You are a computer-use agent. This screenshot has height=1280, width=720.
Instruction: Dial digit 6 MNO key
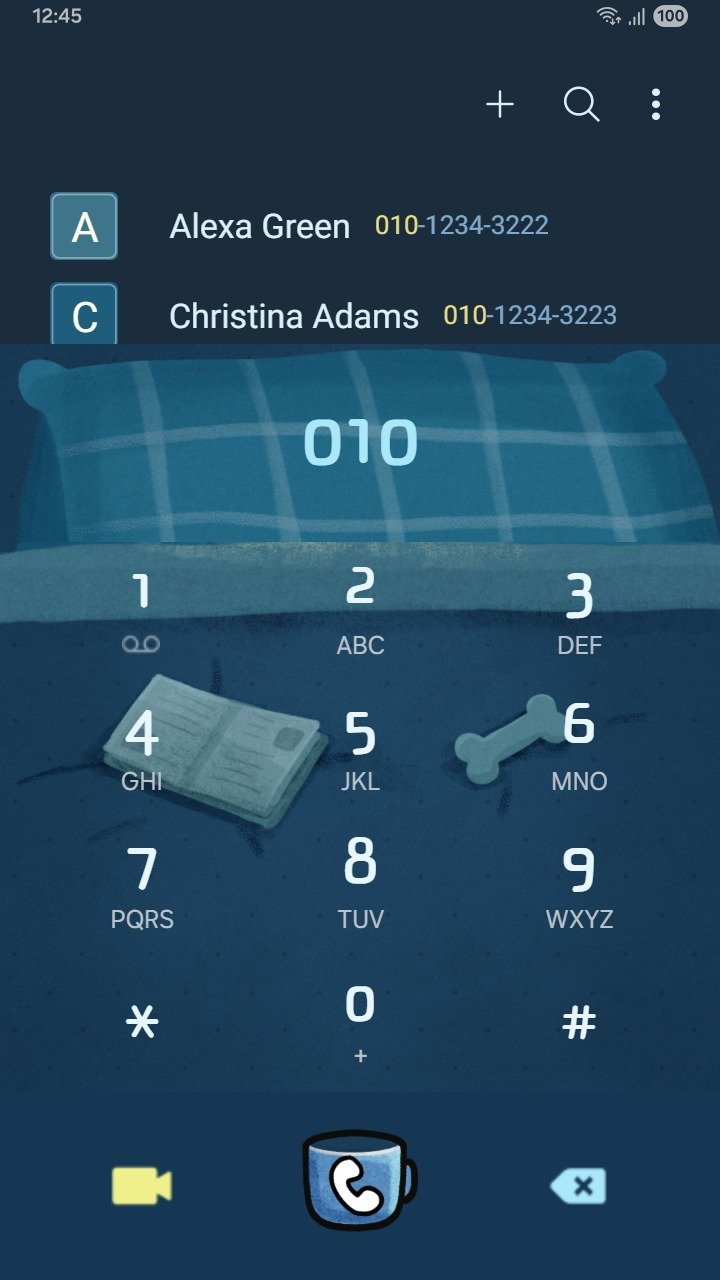pyautogui.click(x=579, y=745)
